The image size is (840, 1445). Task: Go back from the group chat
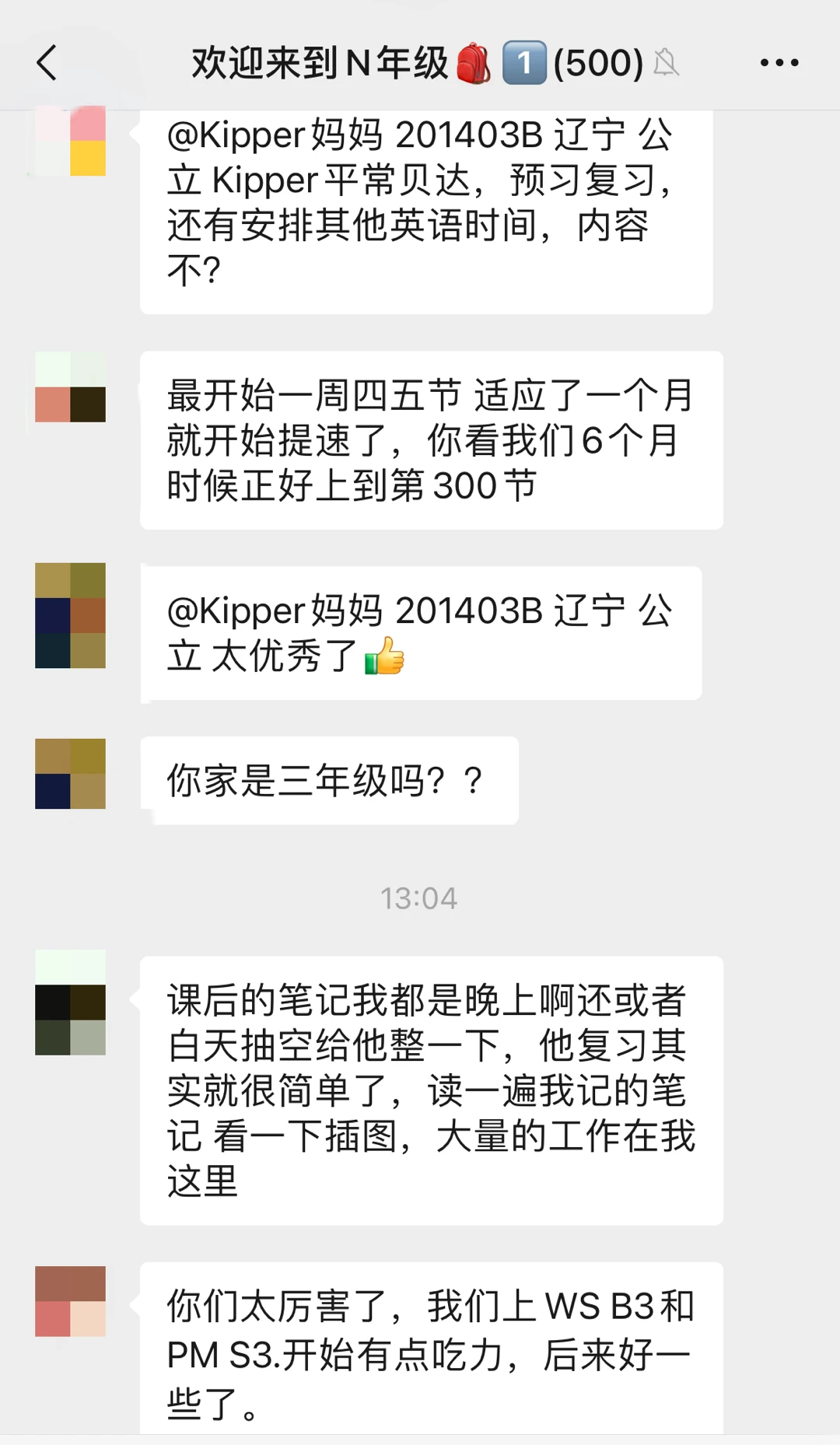pyautogui.click(x=47, y=63)
